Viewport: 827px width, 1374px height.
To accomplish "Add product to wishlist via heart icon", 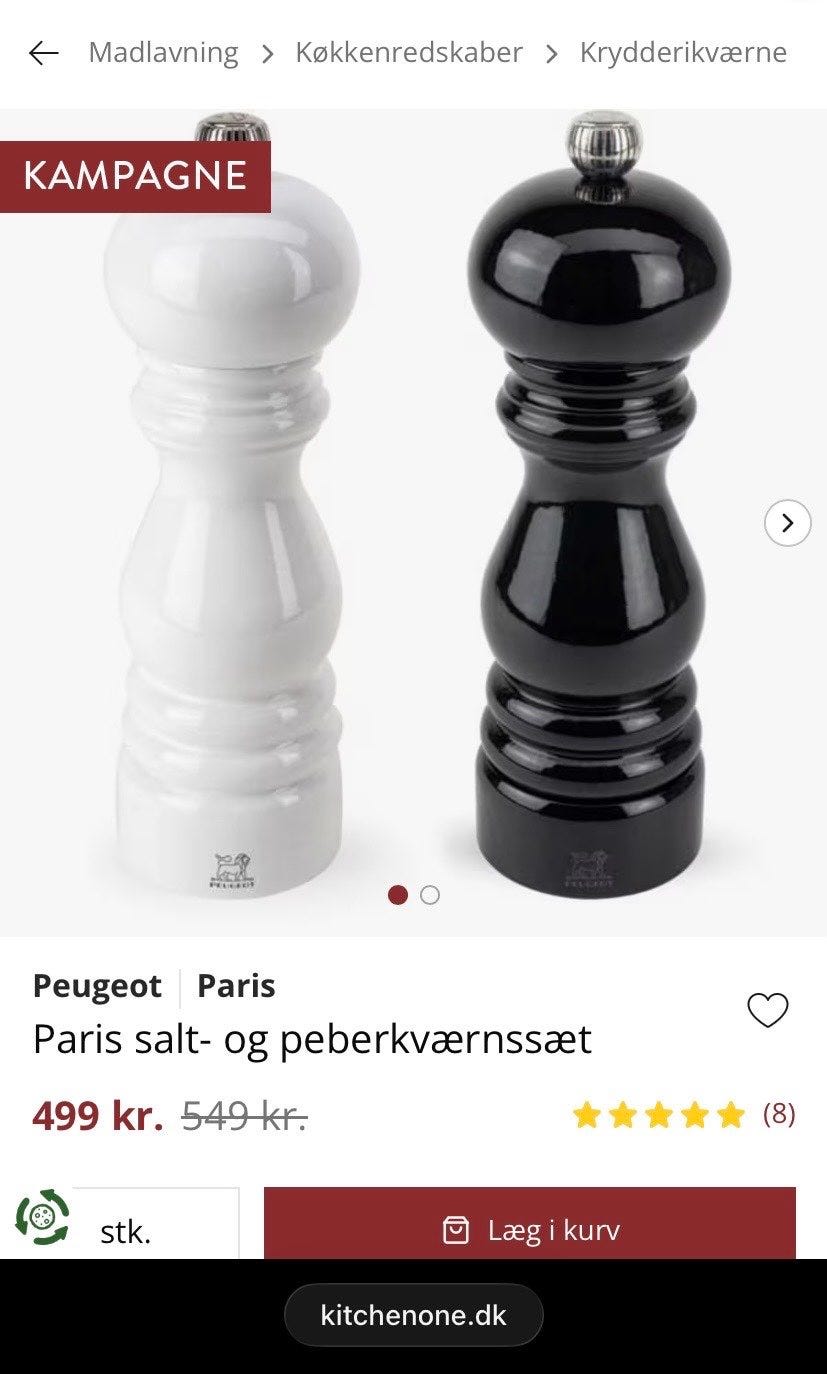I will 767,1010.
